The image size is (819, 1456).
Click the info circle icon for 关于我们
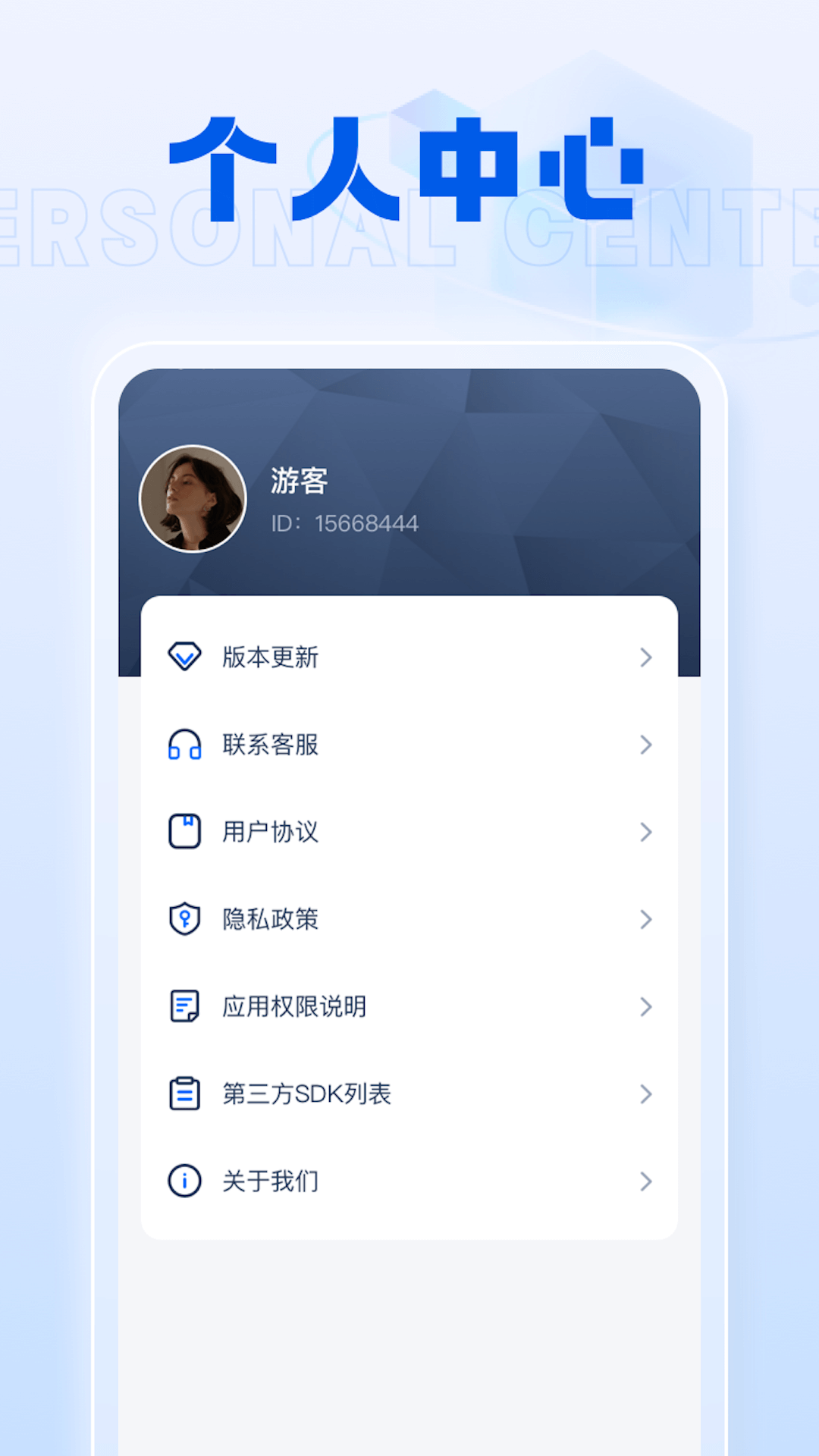[x=184, y=1181]
